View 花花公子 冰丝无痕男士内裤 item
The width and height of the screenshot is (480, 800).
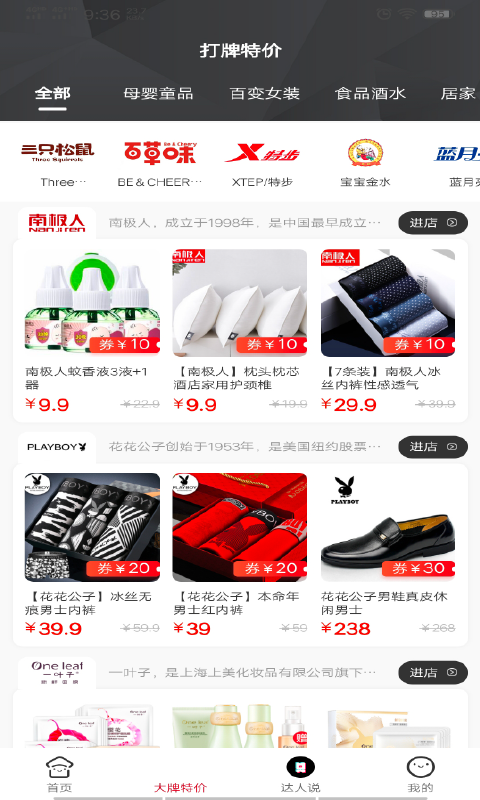92,555
